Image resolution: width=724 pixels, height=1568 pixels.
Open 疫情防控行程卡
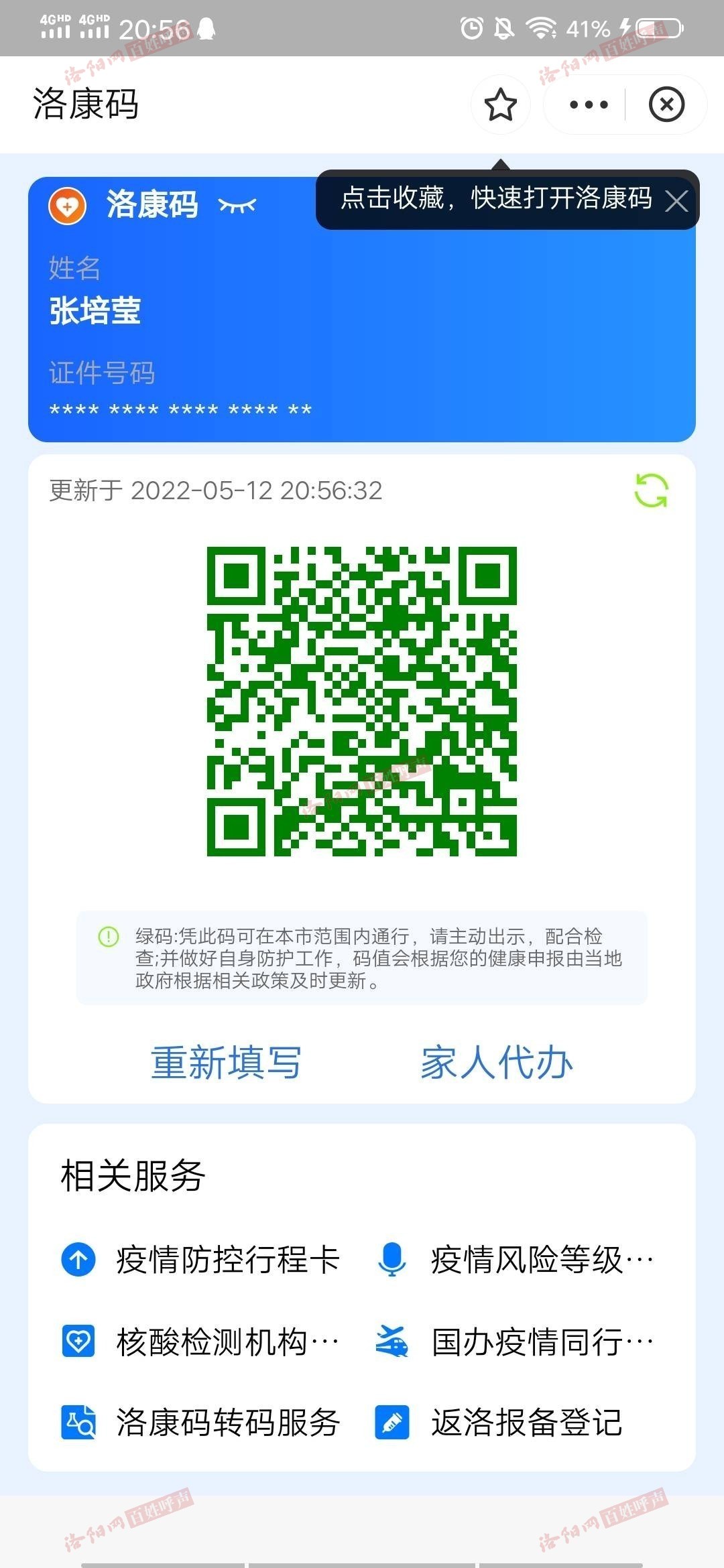[200, 1260]
